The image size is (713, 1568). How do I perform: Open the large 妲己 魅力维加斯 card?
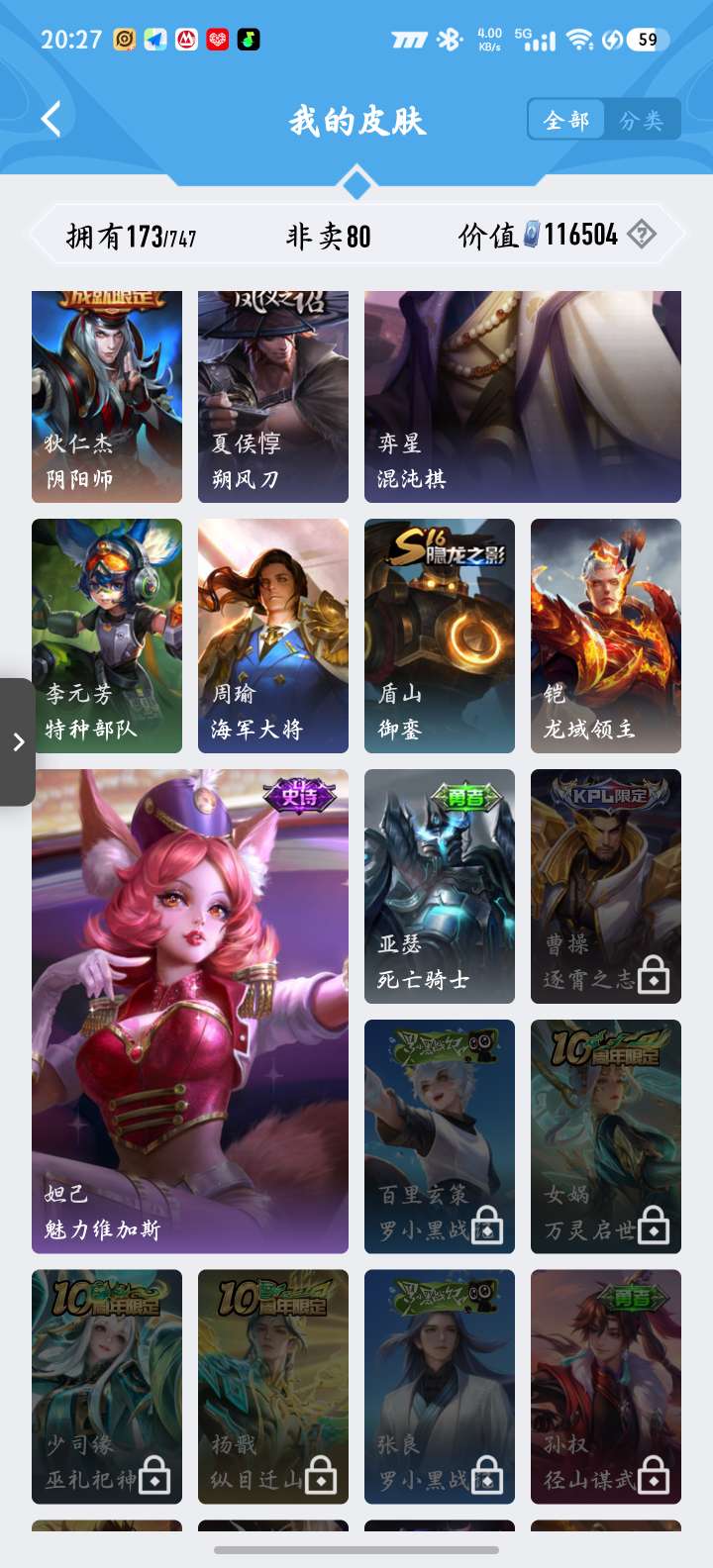pos(190,1012)
